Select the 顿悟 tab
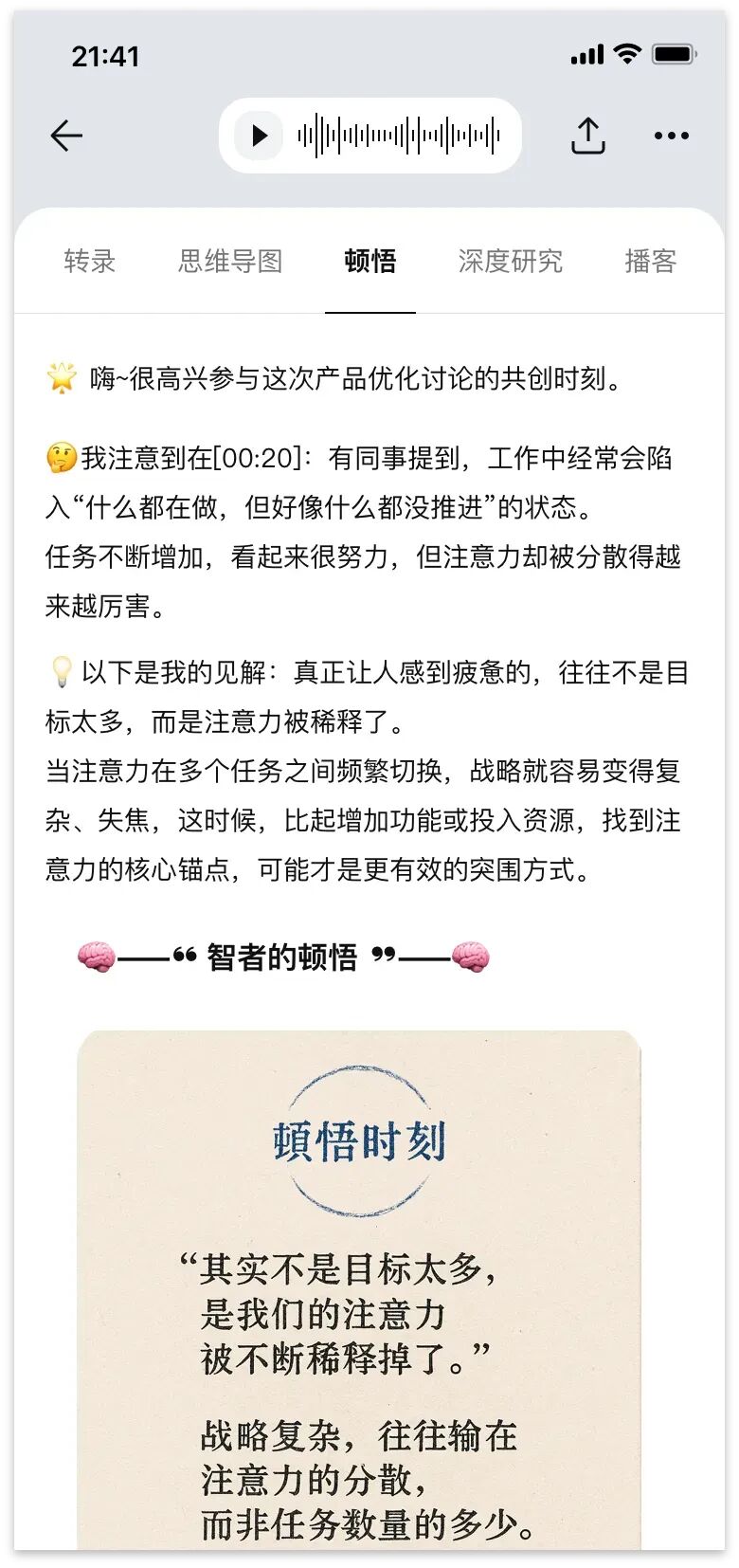Viewport: 739px width, 1568px height. coord(370,261)
